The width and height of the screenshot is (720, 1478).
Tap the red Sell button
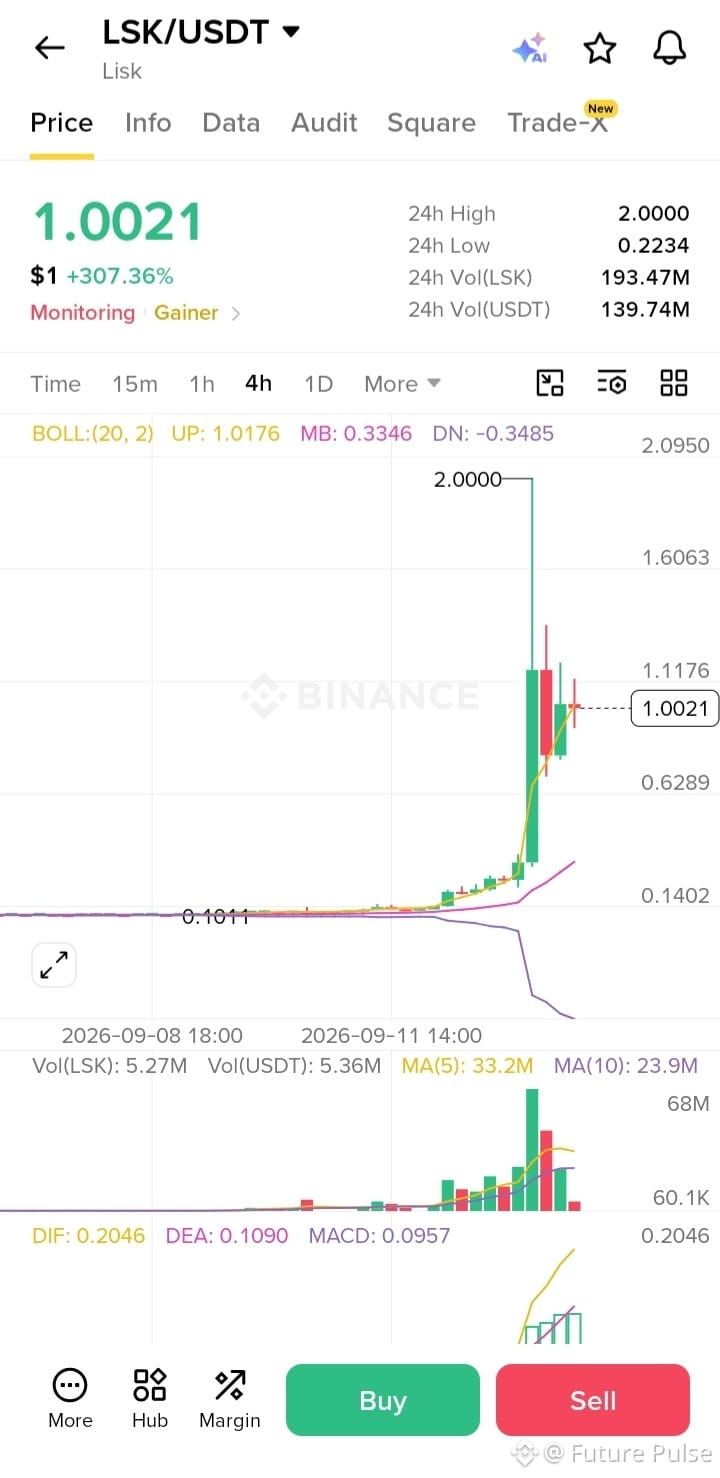593,1400
